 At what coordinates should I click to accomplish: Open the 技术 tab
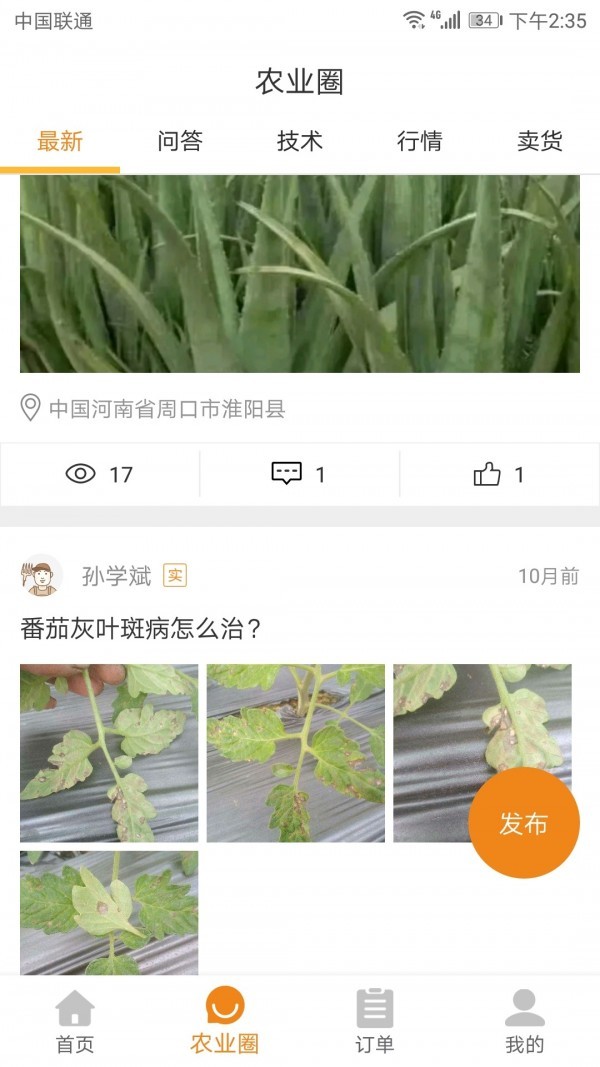tap(299, 142)
